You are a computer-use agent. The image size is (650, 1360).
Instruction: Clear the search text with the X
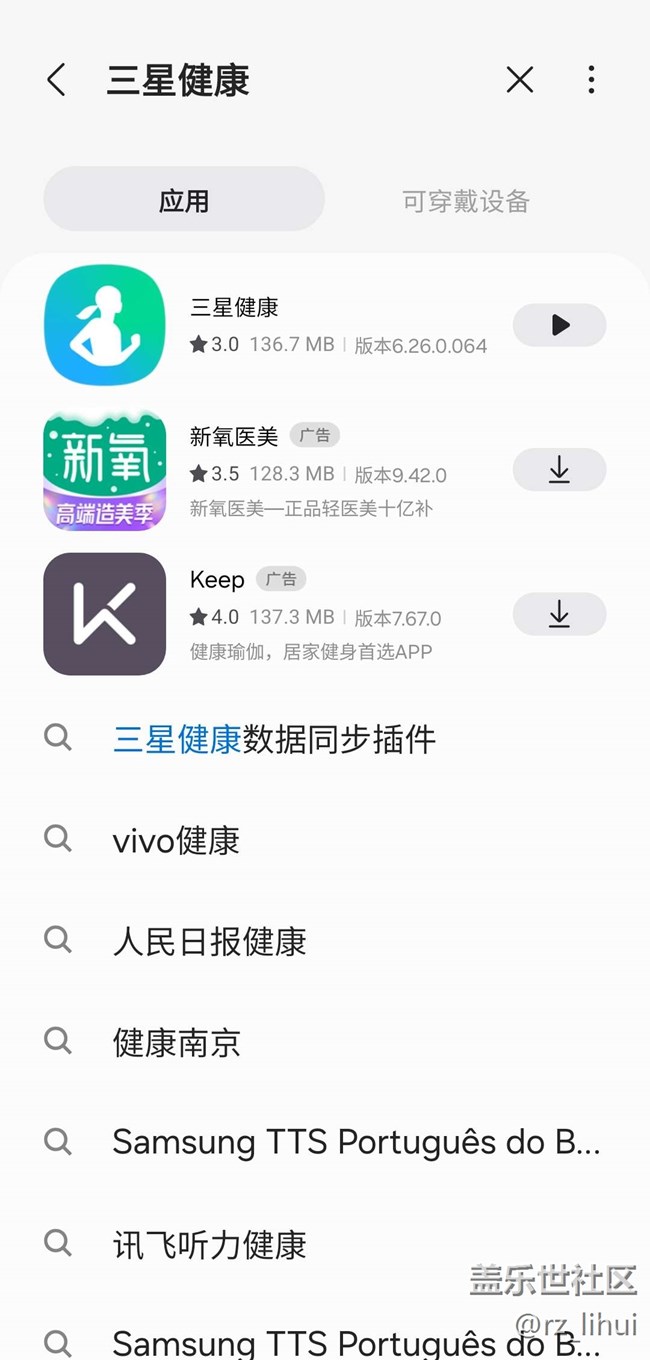click(x=520, y=80)
